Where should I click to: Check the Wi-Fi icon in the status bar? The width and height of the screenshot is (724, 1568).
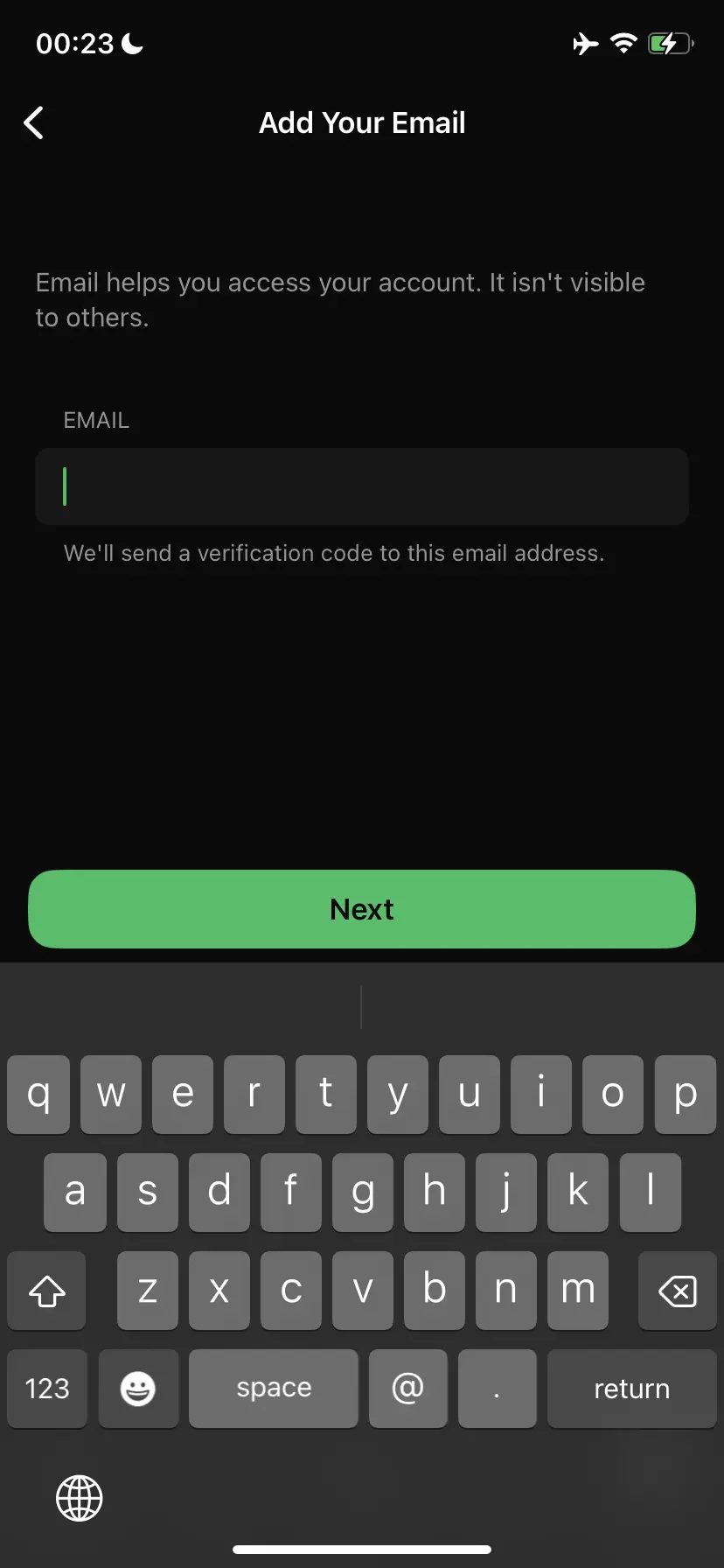(623, 43)
